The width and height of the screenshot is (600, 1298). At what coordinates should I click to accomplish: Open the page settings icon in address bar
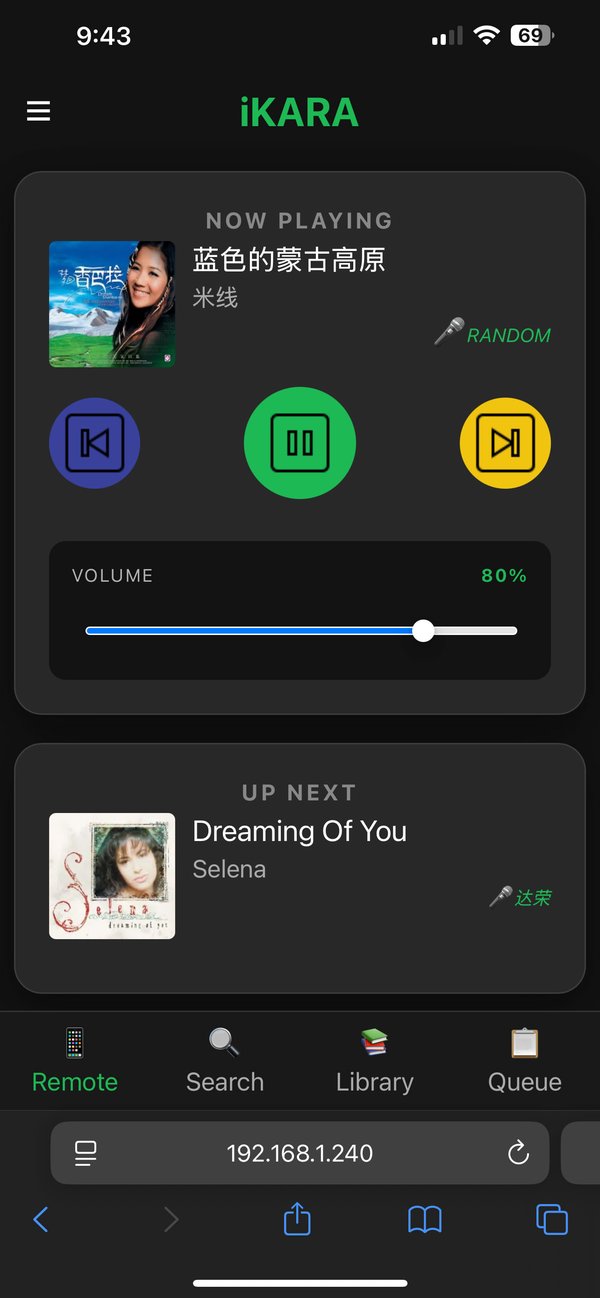[x=86, y=1153]
